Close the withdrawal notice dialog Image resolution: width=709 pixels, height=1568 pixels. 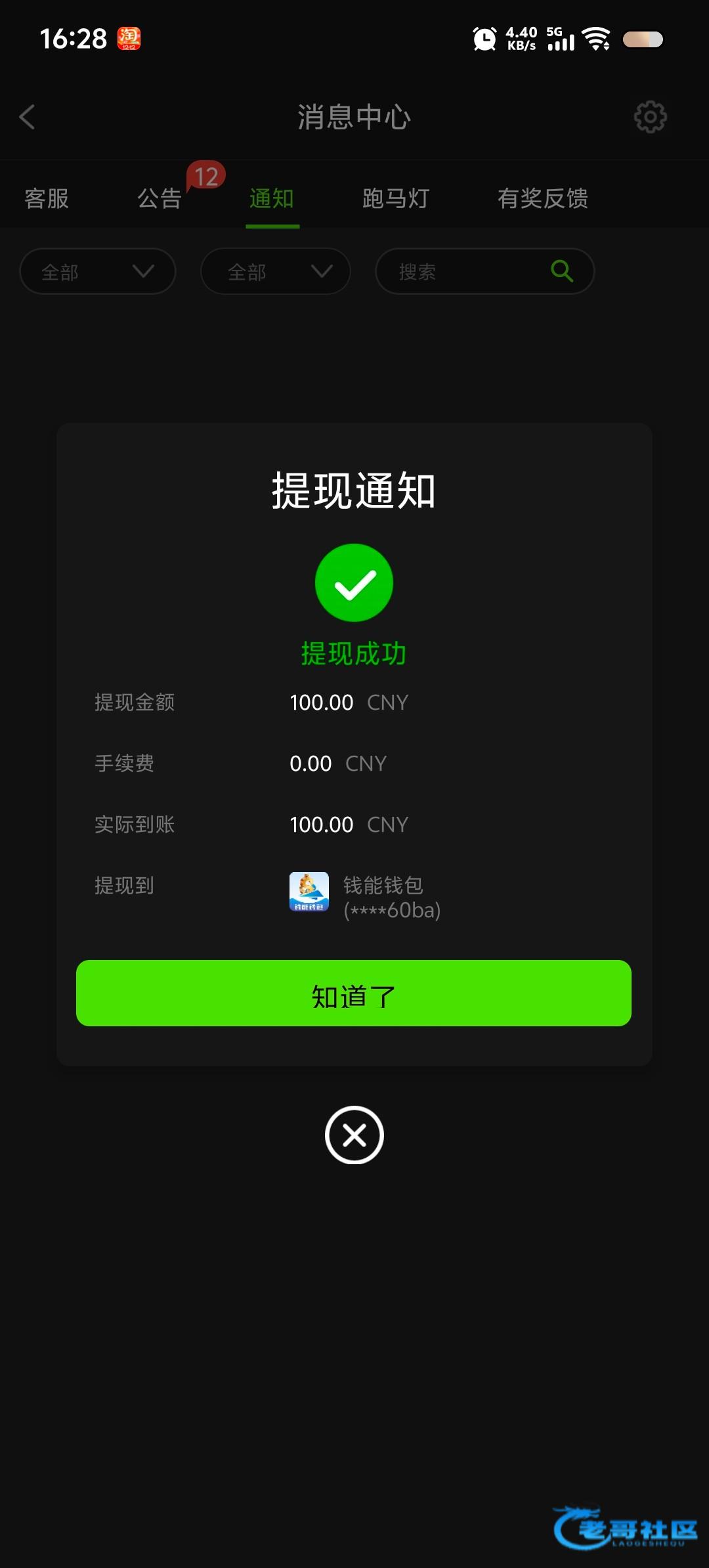(x=354, y=1135)
